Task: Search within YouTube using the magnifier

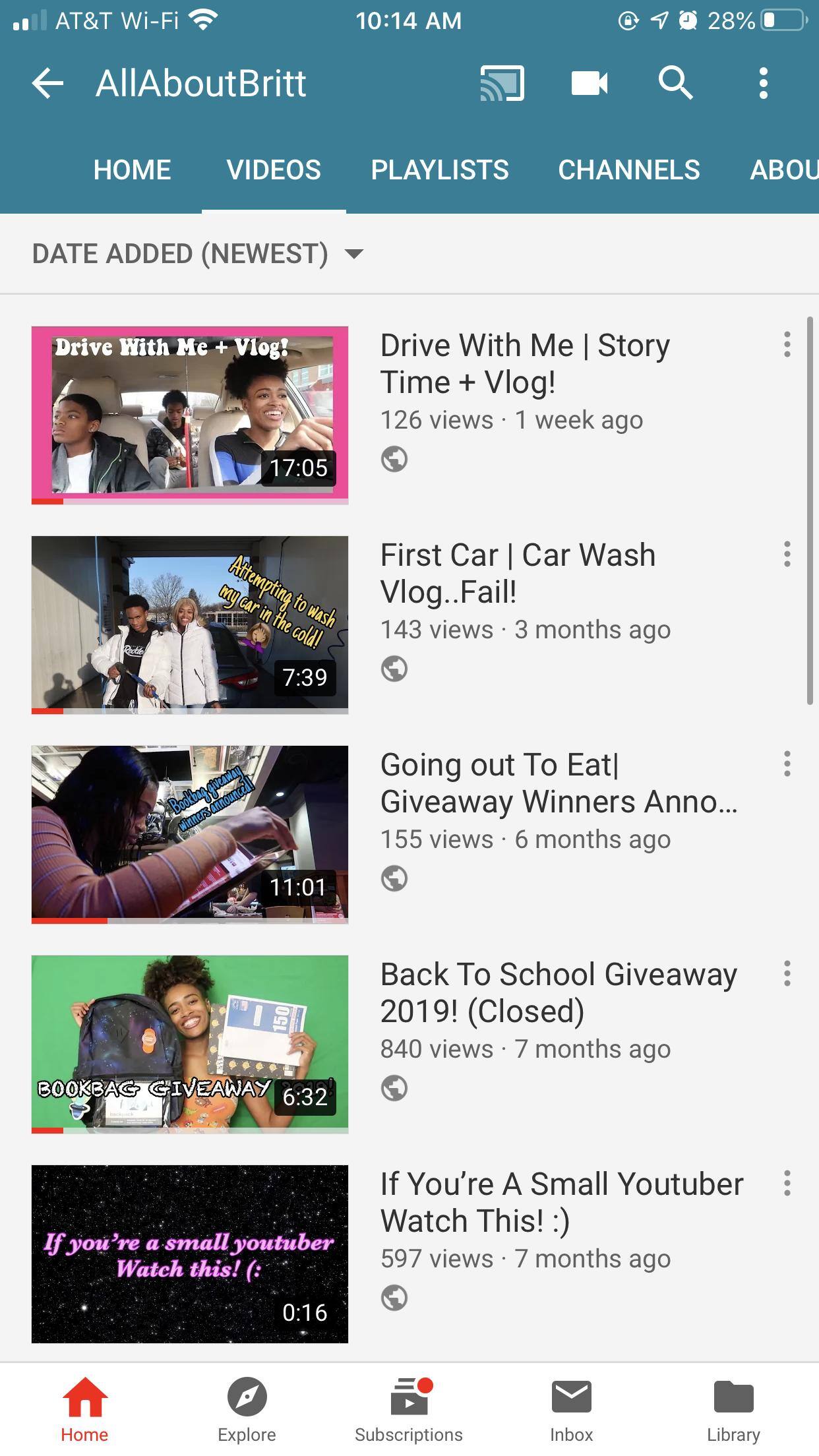Action: click(x=675, y=84)
